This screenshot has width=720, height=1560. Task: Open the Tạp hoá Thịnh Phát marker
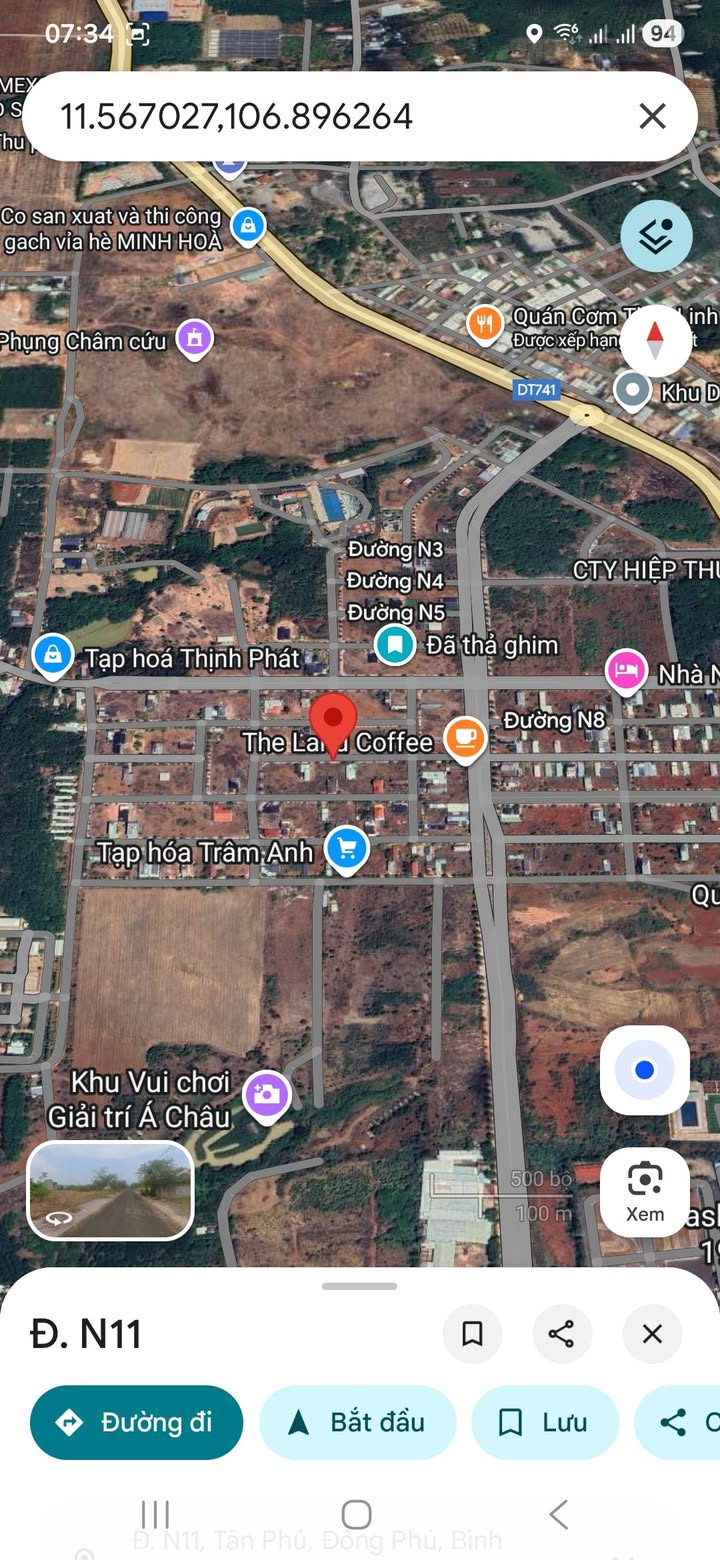(52, 656)
